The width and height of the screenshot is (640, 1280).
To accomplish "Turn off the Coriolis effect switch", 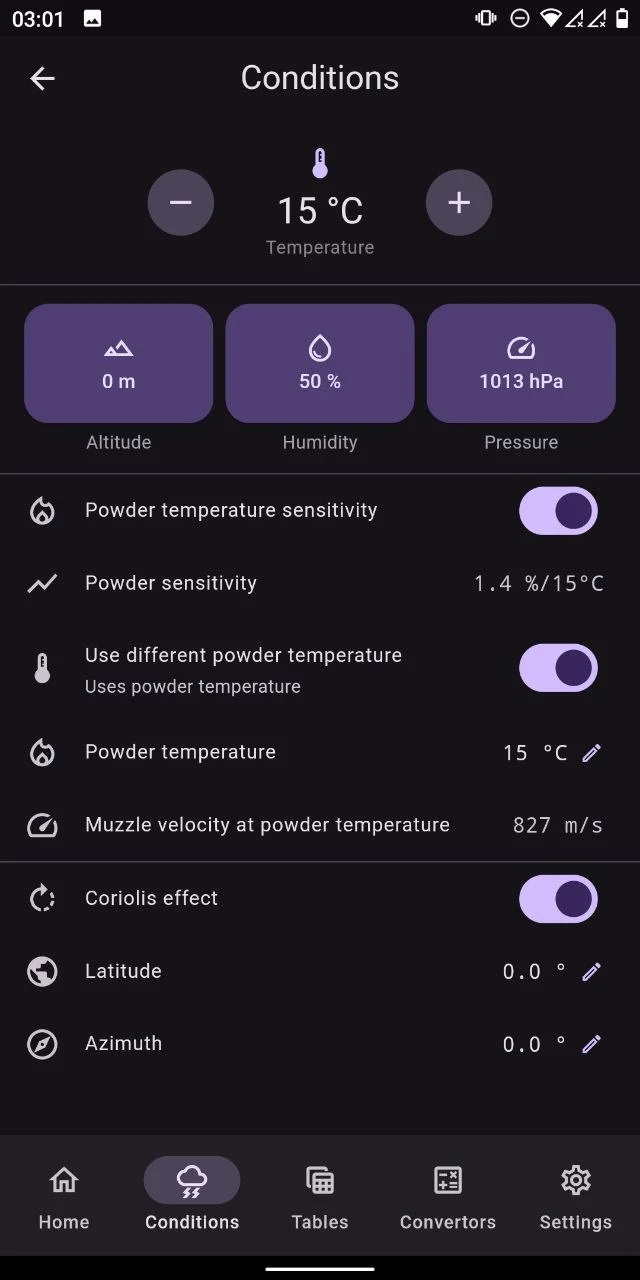I will 558,899.
